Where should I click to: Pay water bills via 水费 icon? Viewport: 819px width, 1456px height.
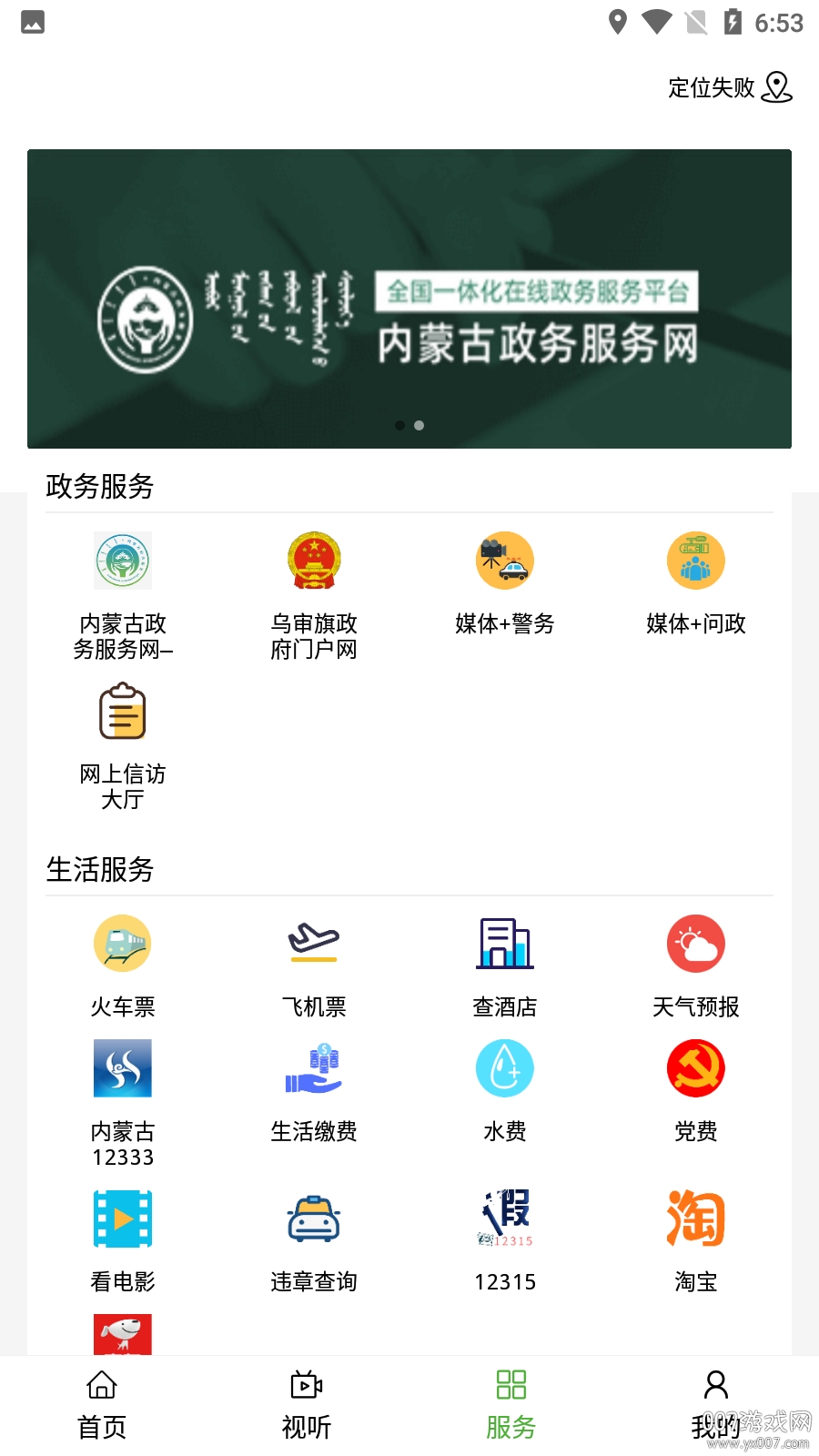pyautogui.click(x=505, y=1067)
